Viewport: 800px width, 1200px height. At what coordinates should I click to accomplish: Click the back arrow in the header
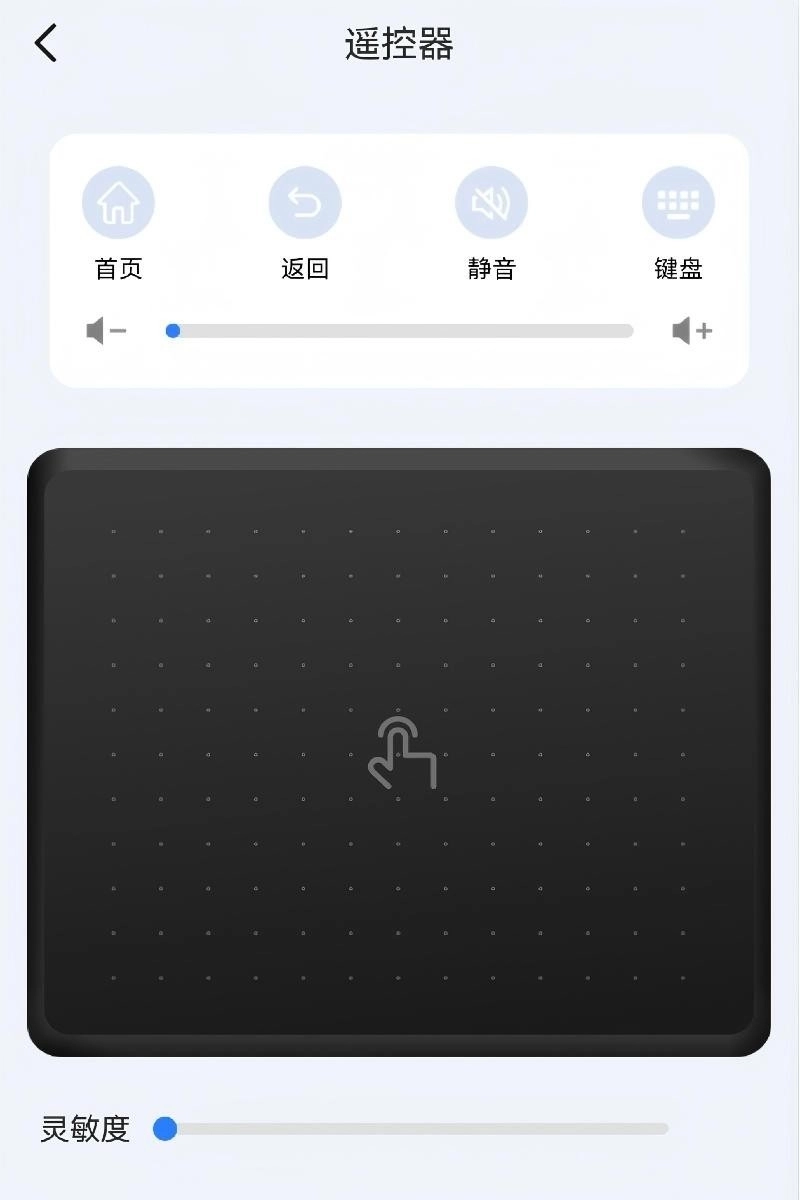coord(44,44)
